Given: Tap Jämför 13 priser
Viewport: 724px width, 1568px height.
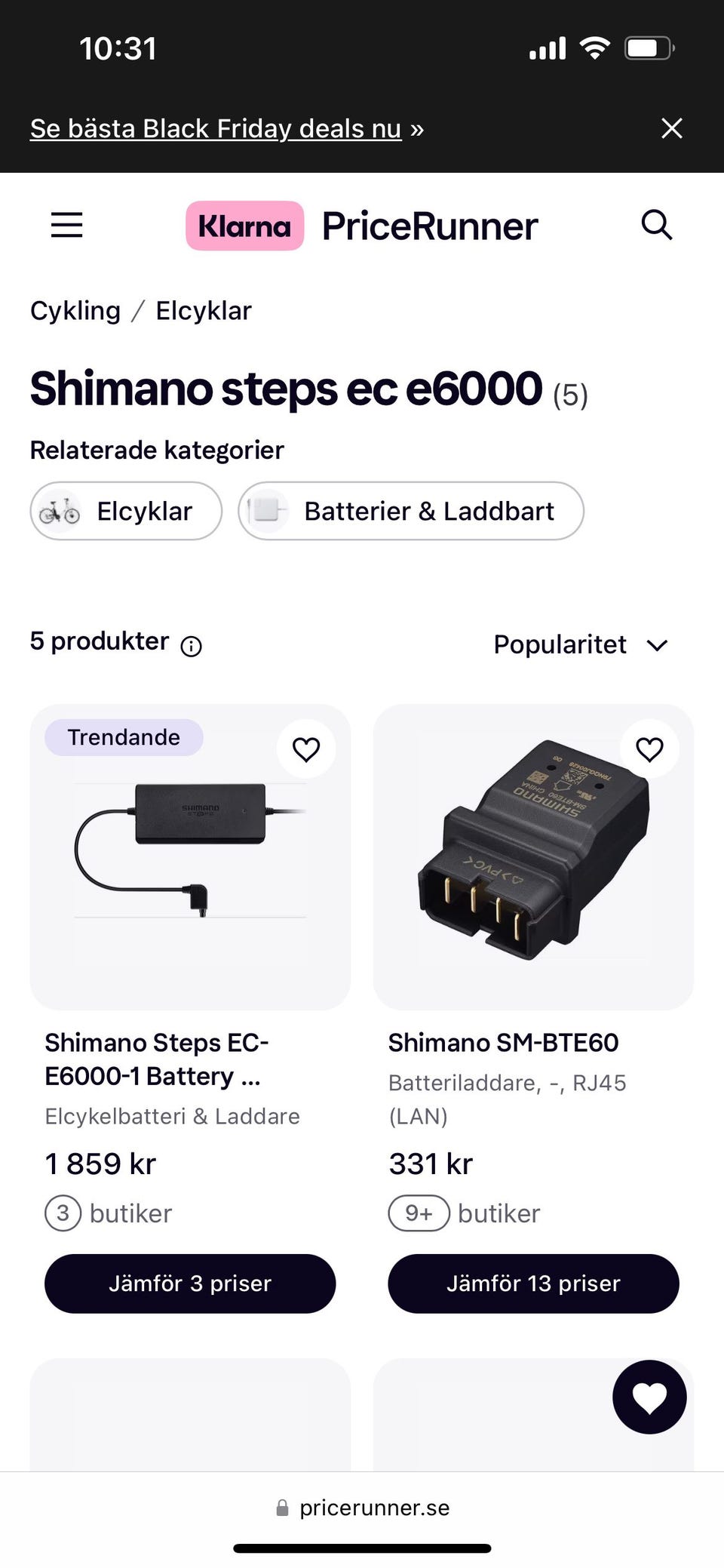Looking at the screenshot, I should (x=533, y=1284).
